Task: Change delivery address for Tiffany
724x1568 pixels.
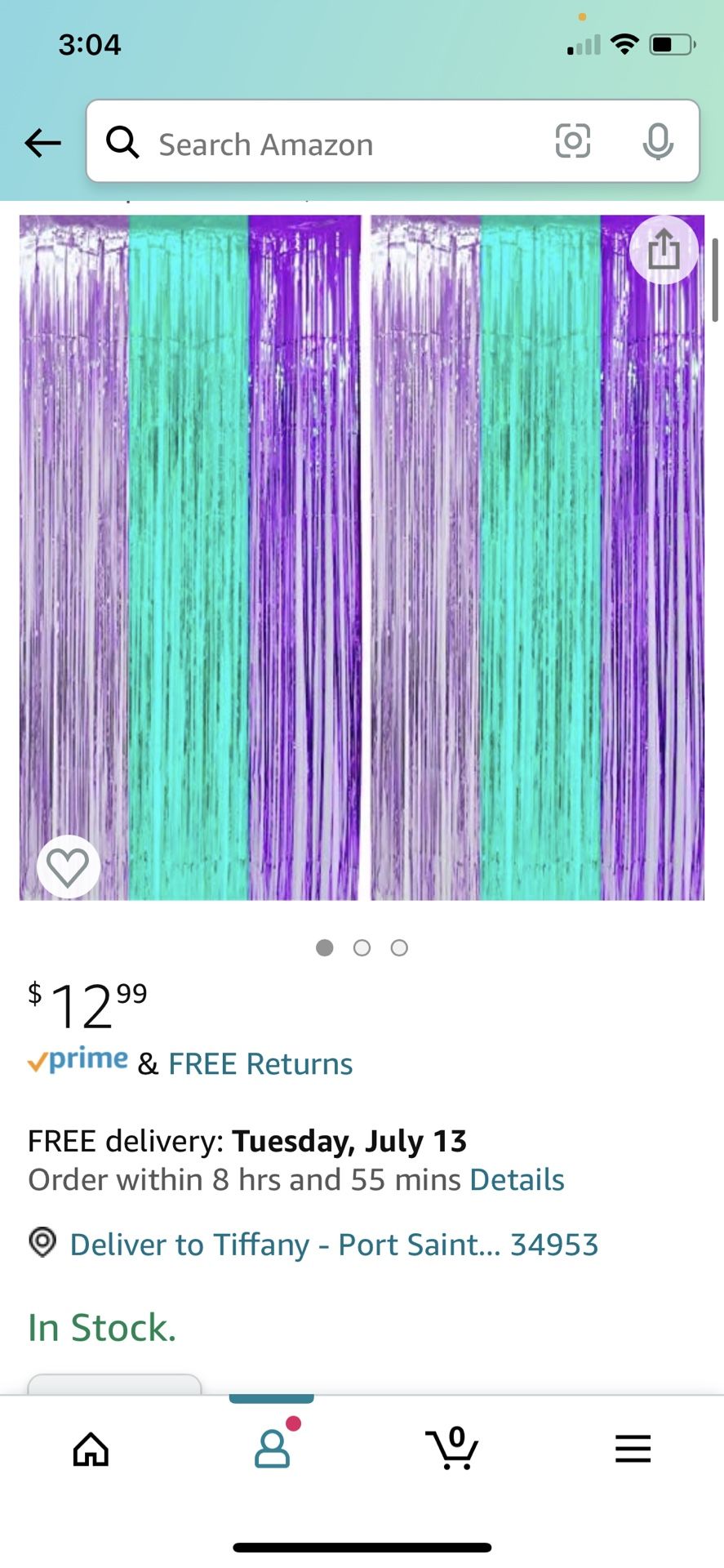Action: click(x=313, y=1244)
